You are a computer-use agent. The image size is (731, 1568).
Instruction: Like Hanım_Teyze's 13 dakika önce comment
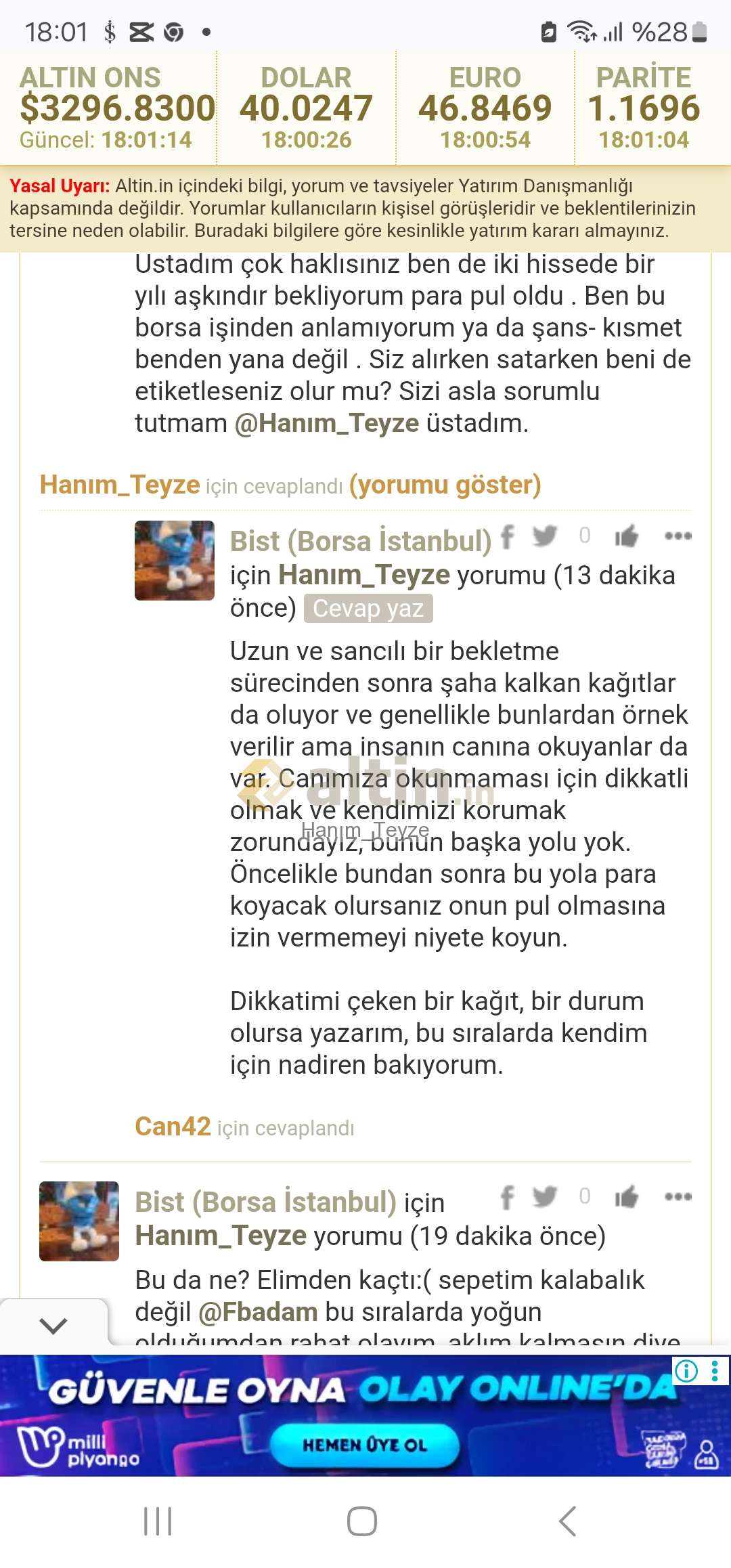point(627,536)
